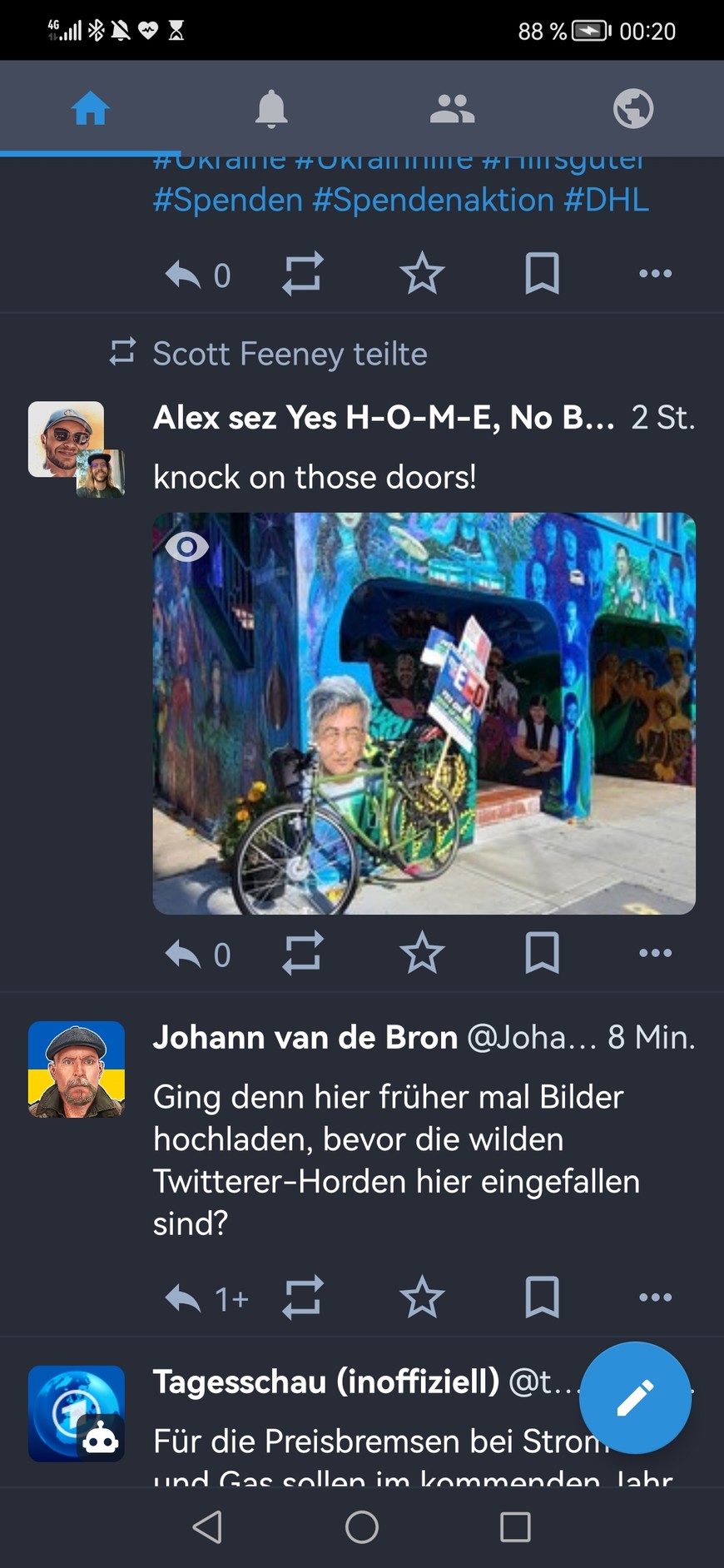The width and height of the screenshot is (724, 1568).
Task: Open more options on Johann's post
Action: (x=655, y=1298)
